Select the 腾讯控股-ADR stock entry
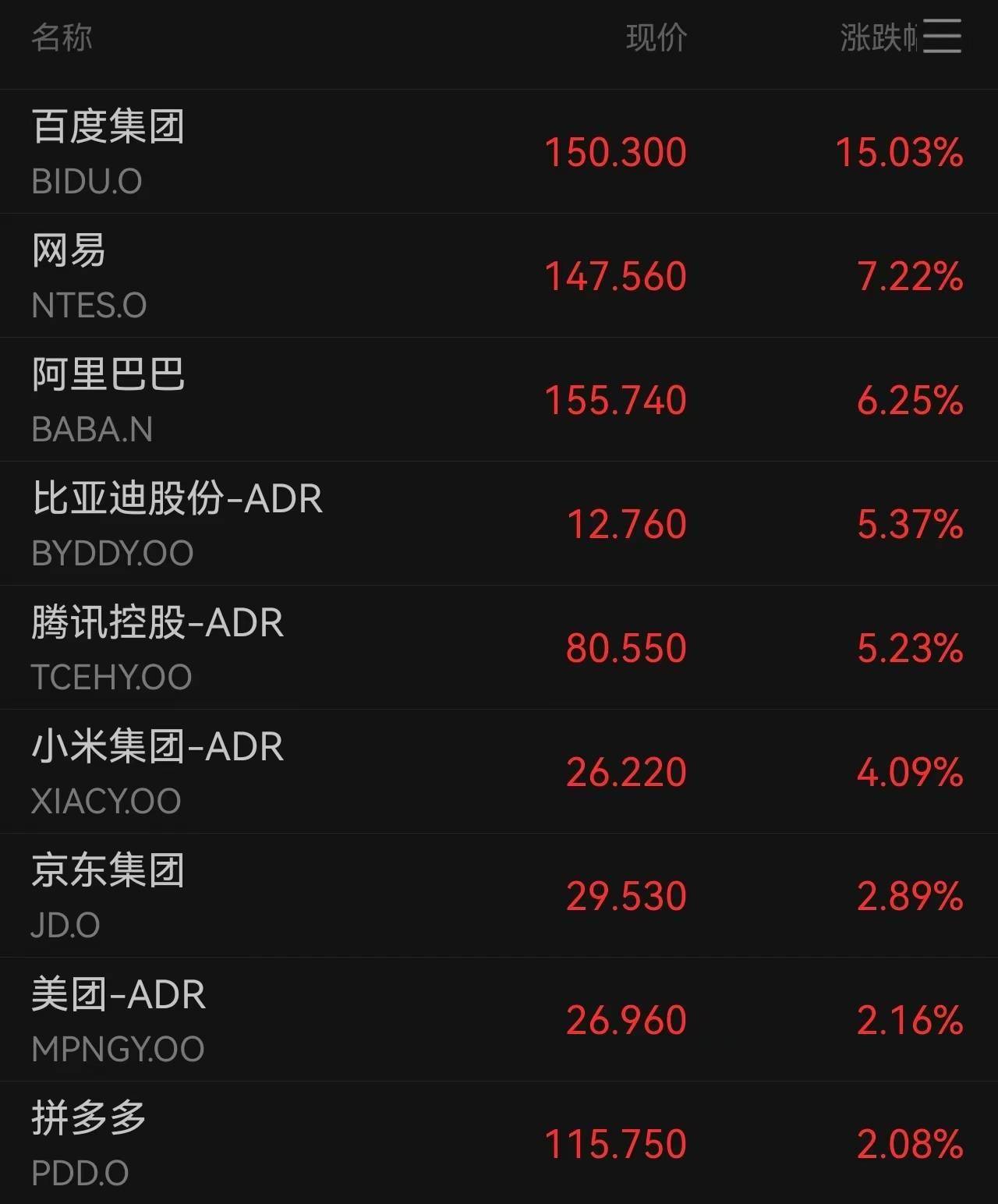 point(159,647)
